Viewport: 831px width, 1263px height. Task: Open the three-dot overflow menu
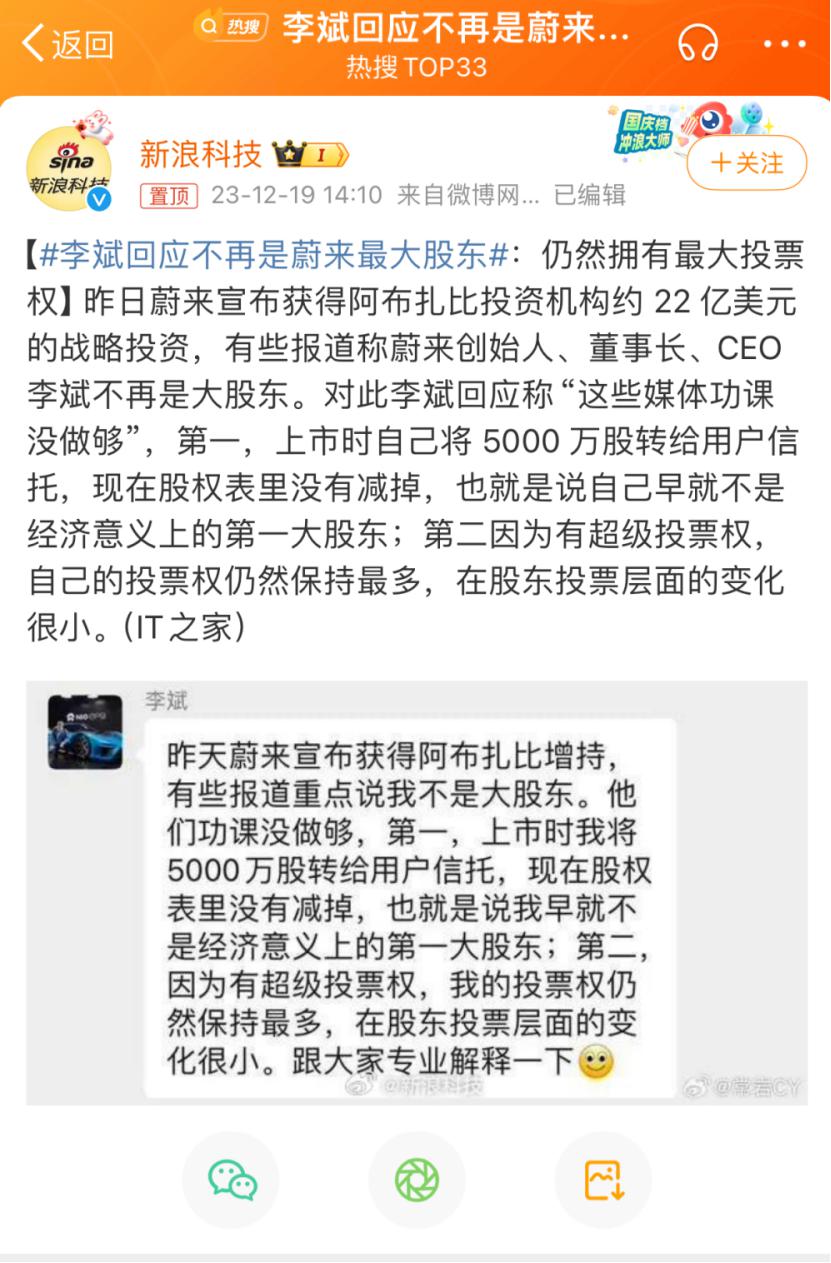tap(783, 44)
